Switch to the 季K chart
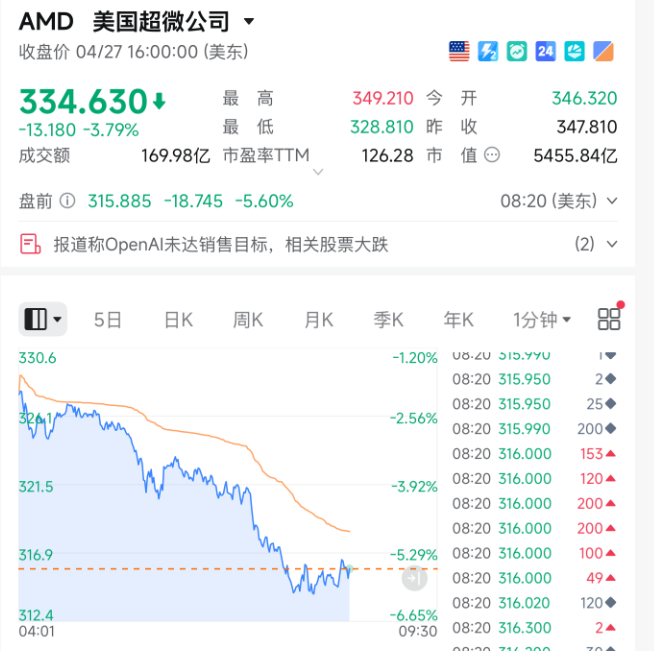This screenshot has height=651, width=654. tap(388, 320)
